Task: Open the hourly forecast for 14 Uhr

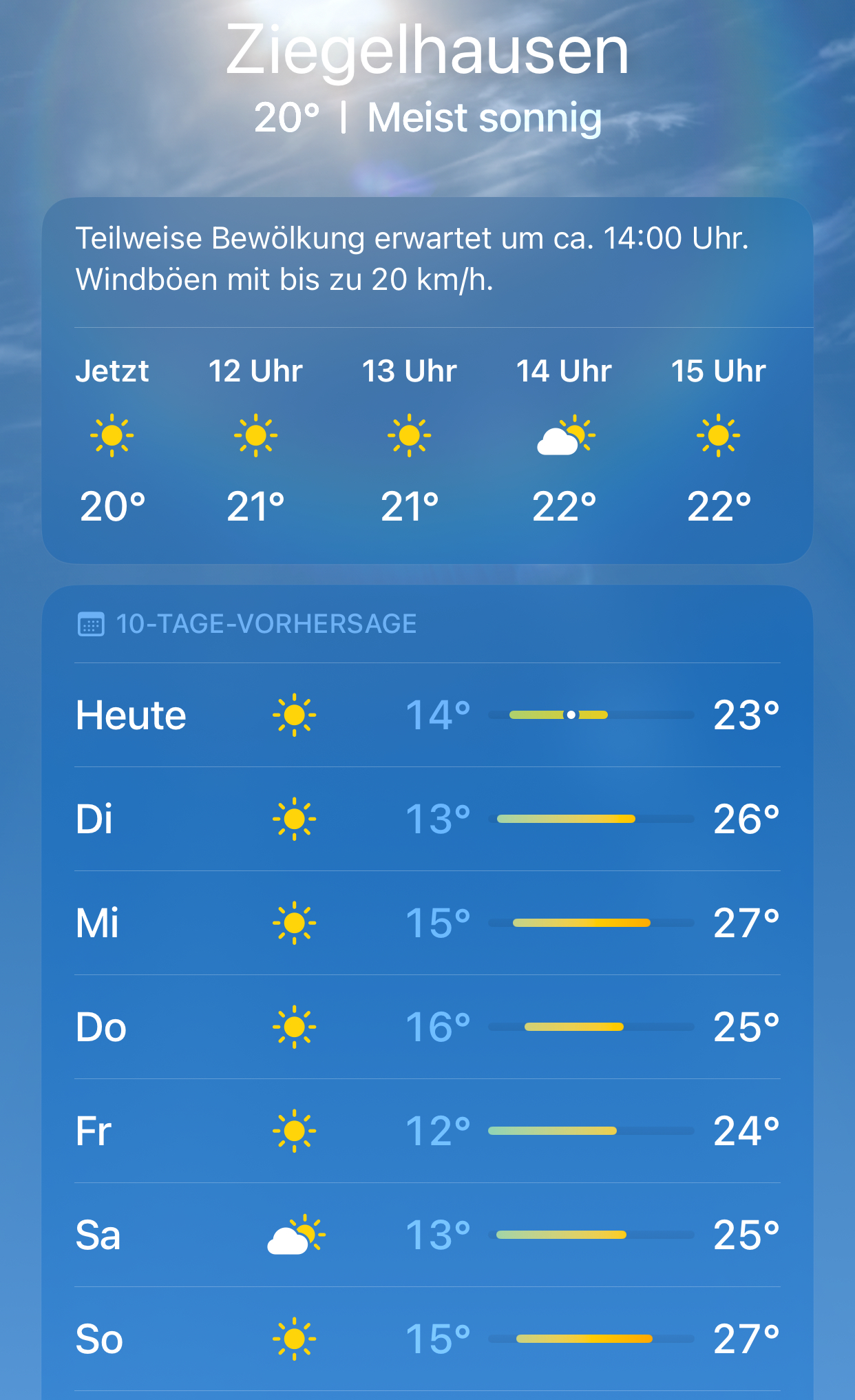Action: point(564,439)
